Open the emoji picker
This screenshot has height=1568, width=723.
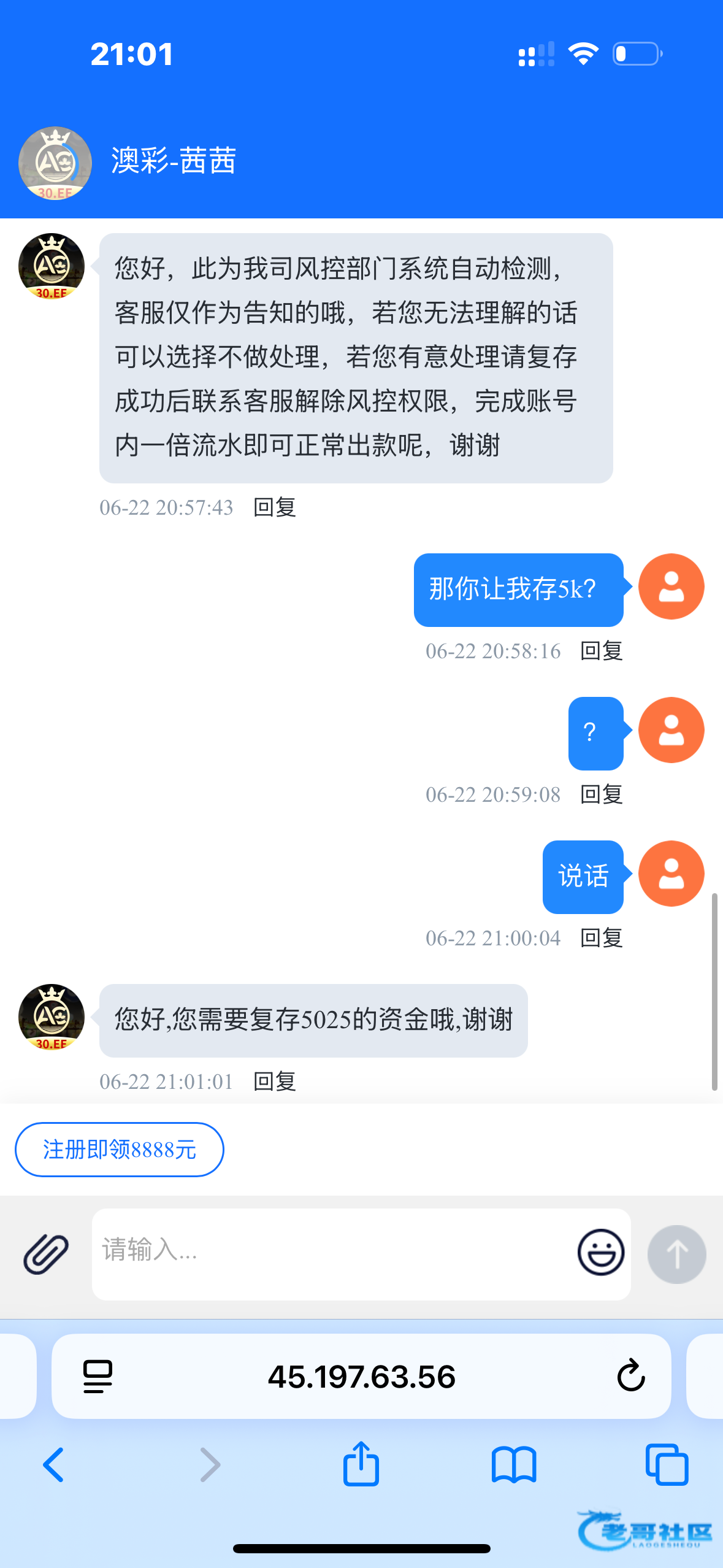(x=600, y=1253)
